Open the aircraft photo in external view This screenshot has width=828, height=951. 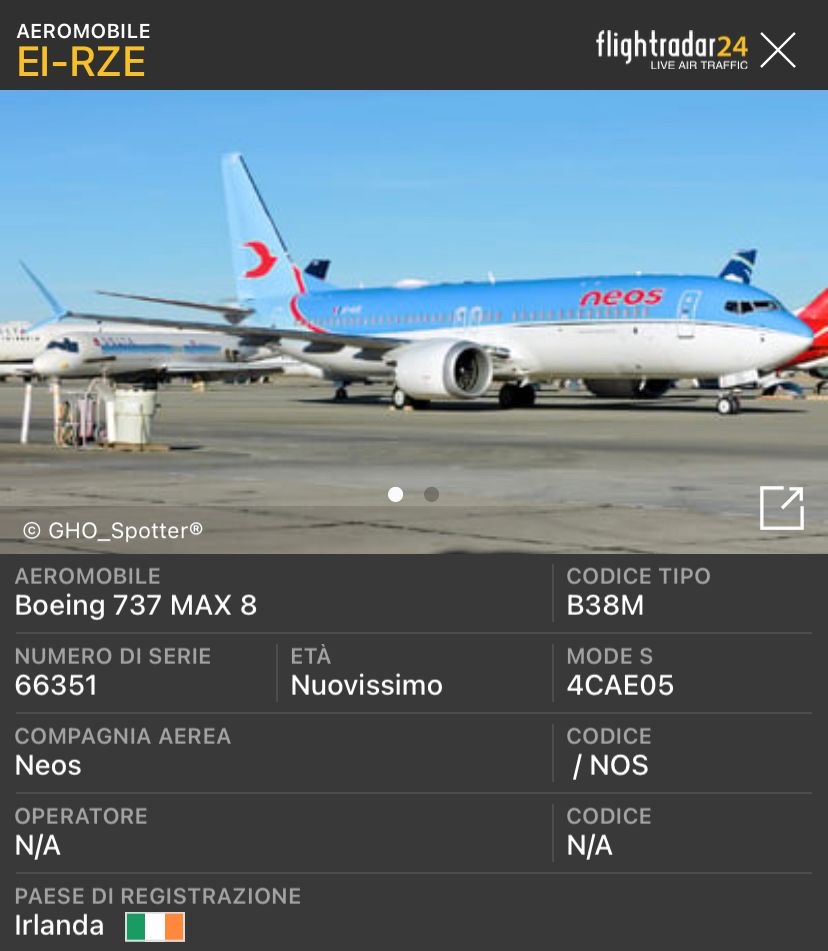coord(781,508)
